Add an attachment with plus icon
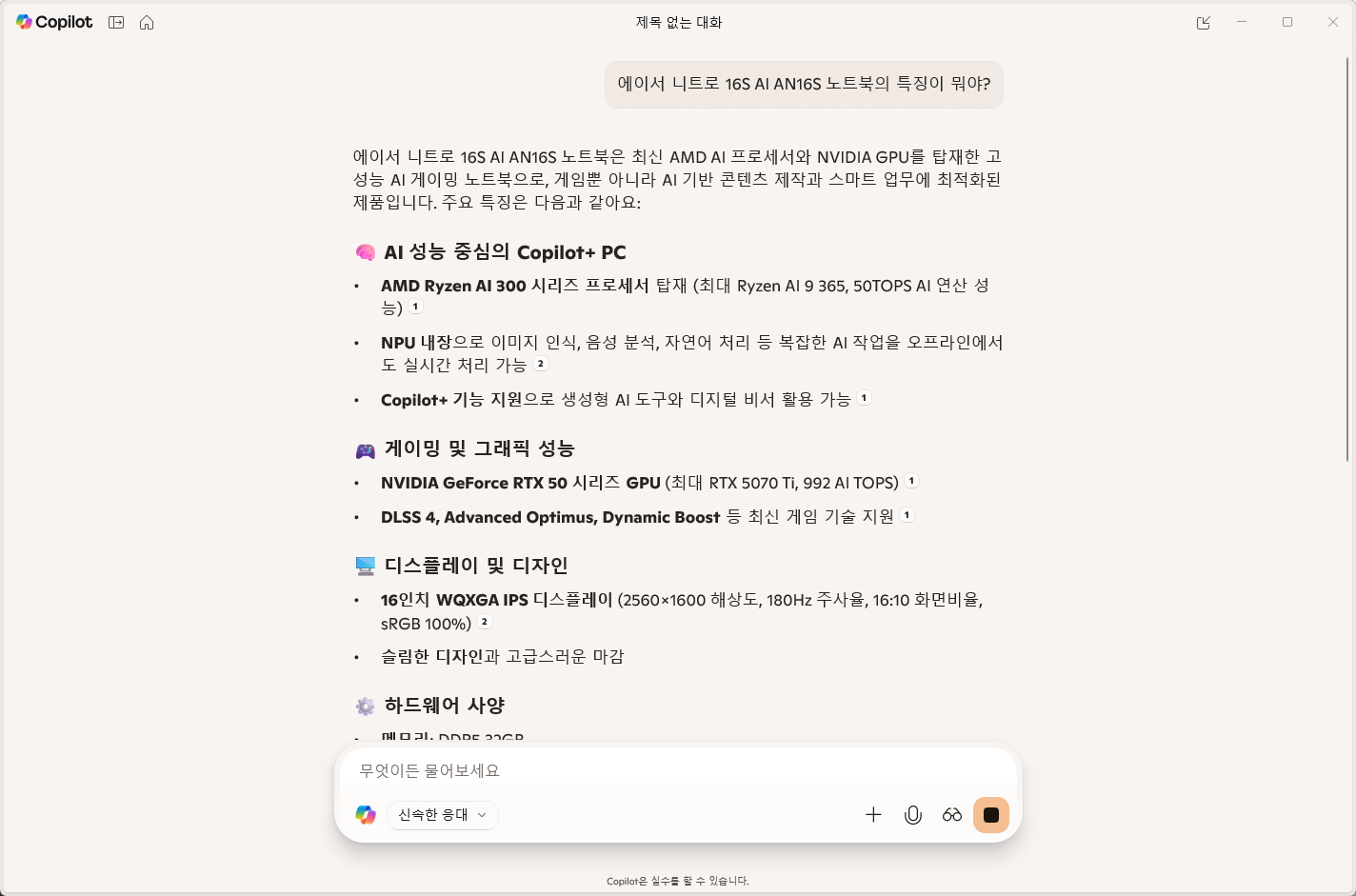The height and width of the screenshot is (896, 1356). click(x=873, y=815)
